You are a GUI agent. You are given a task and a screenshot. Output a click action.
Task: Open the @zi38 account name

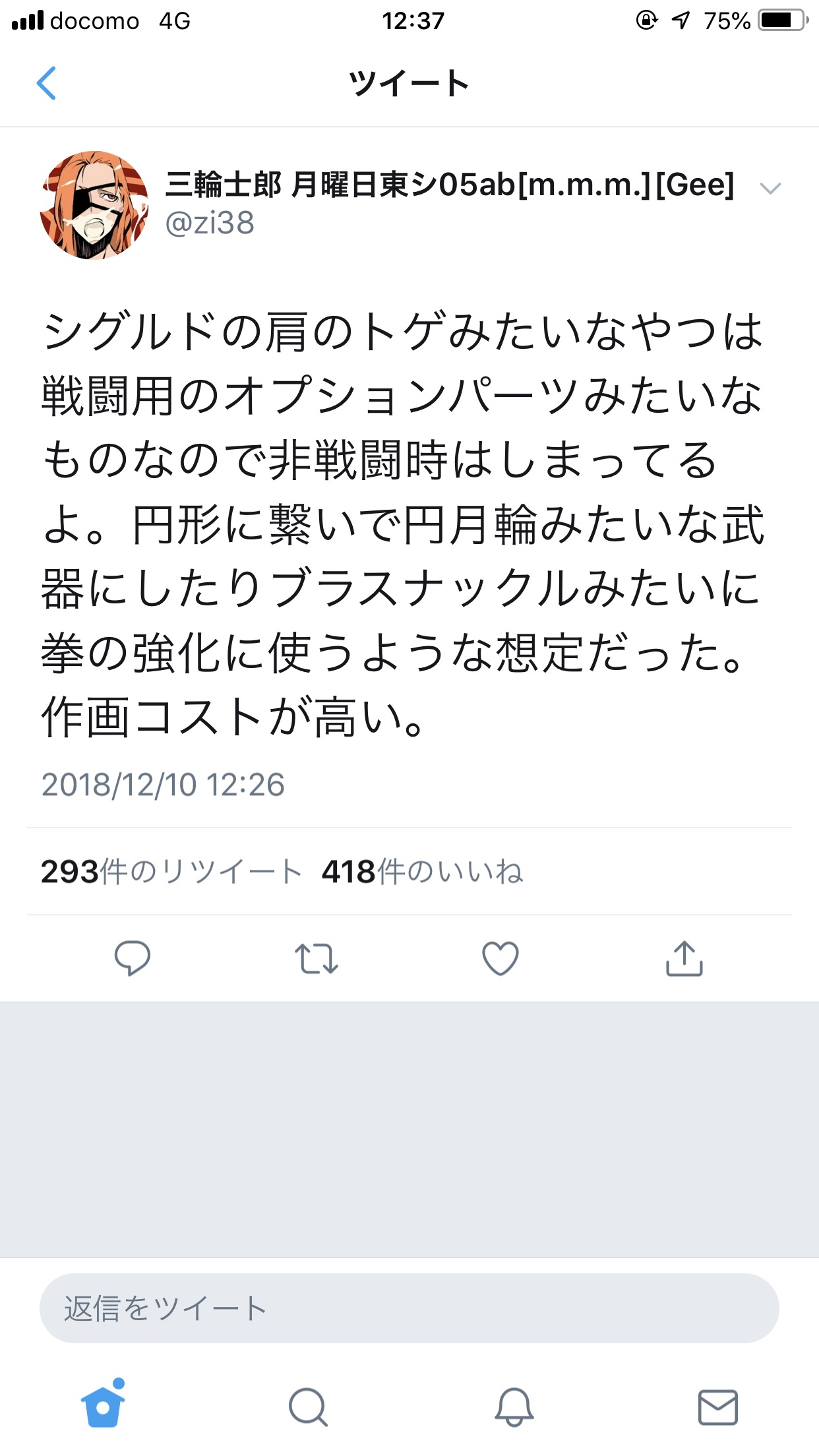click(448, 185)
